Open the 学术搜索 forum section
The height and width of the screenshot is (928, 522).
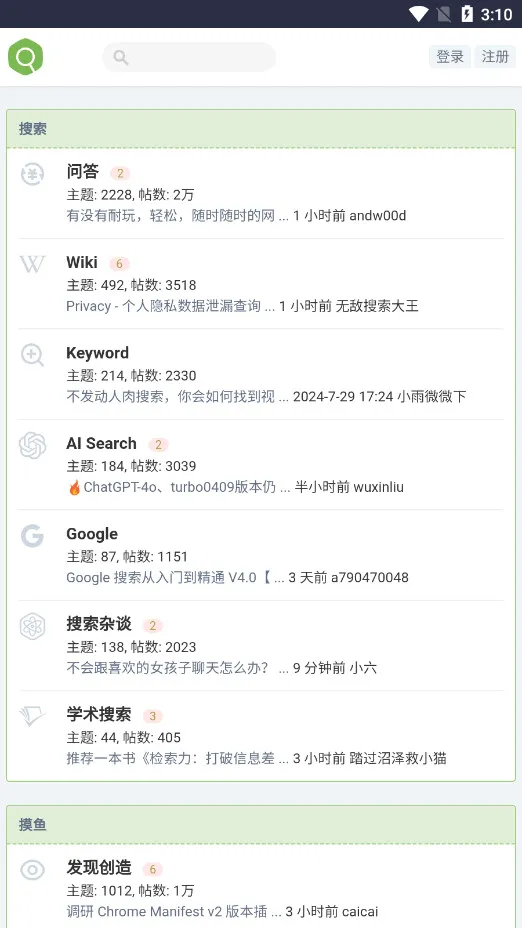click(99, 715)
